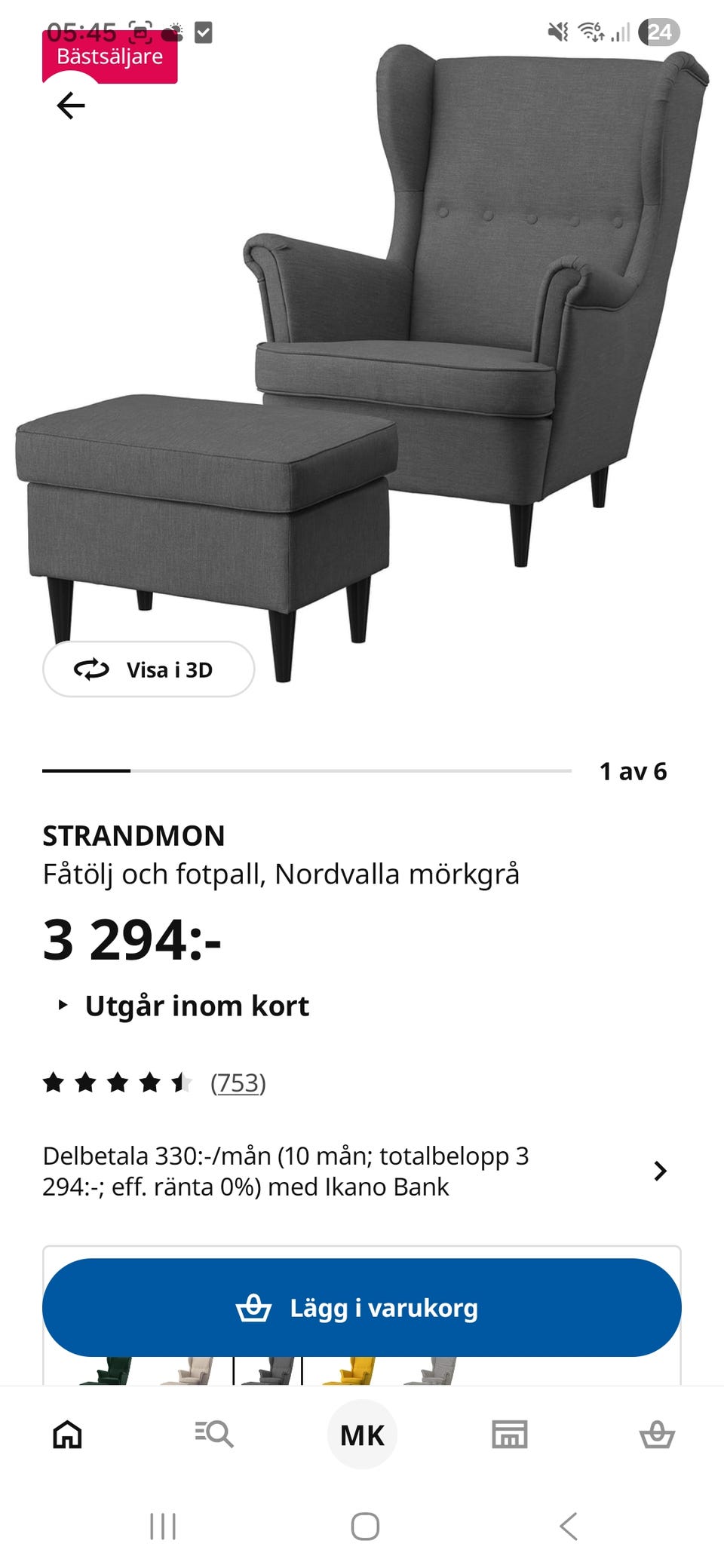The image size is (724, 1568).
Task: Select the MK profile tab
Action: [x=362, y=1435]
